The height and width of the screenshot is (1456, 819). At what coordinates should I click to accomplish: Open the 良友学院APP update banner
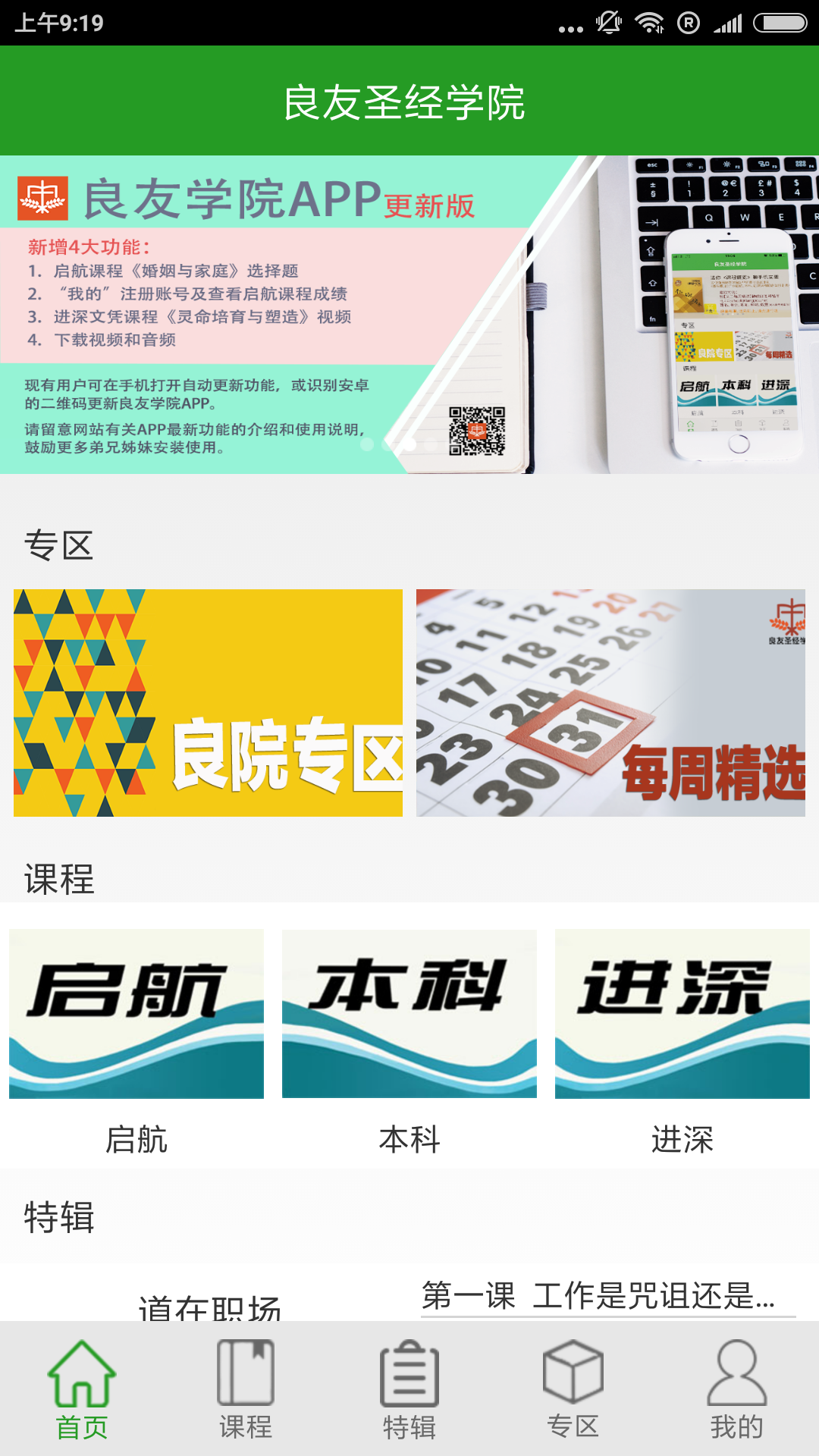pyautogui.click(x=409, y=315)
